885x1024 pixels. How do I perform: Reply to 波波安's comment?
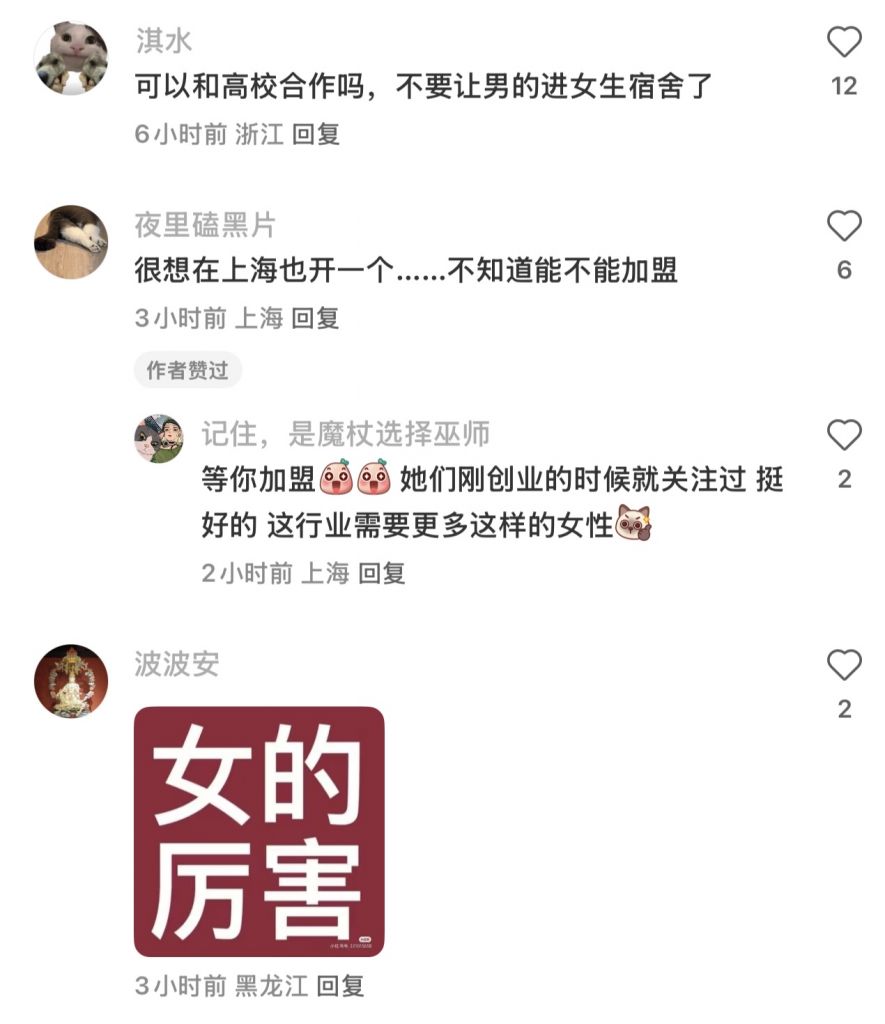tap(340, 986)
